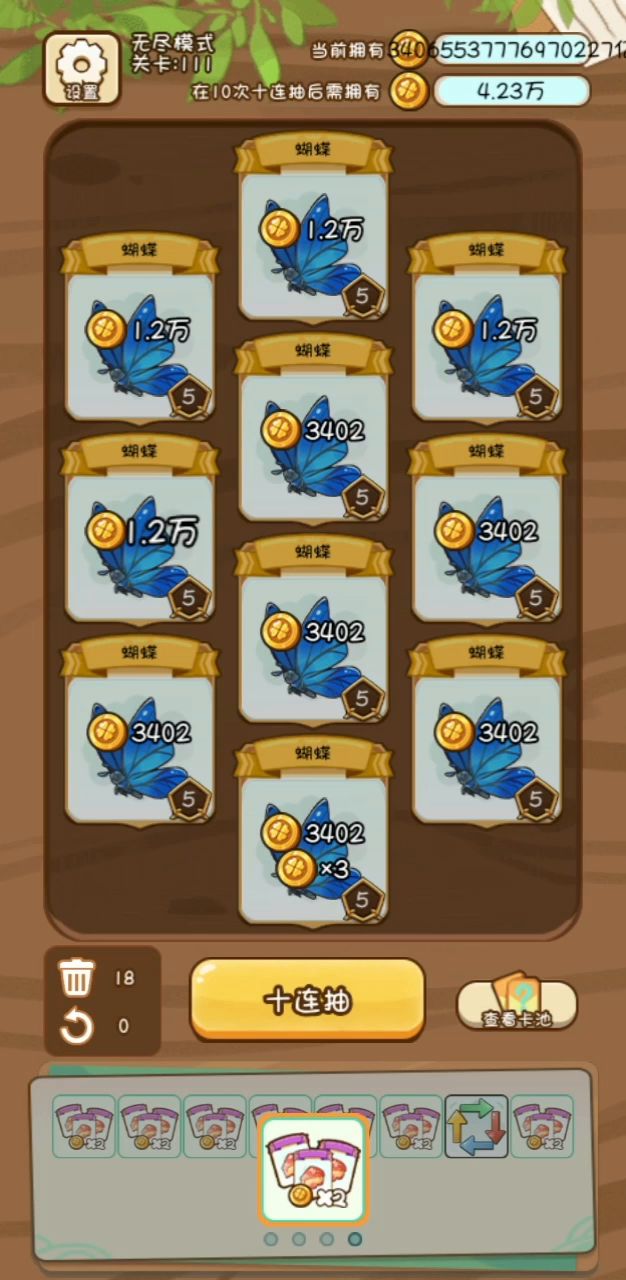Tap the circular refresh arrow icon

(77, 1026)
